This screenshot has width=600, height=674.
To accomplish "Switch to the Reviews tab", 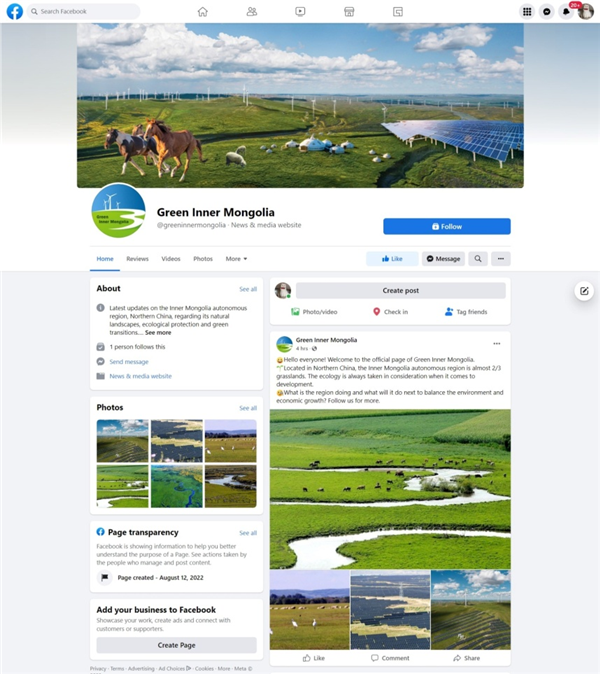I will (137, 258).
